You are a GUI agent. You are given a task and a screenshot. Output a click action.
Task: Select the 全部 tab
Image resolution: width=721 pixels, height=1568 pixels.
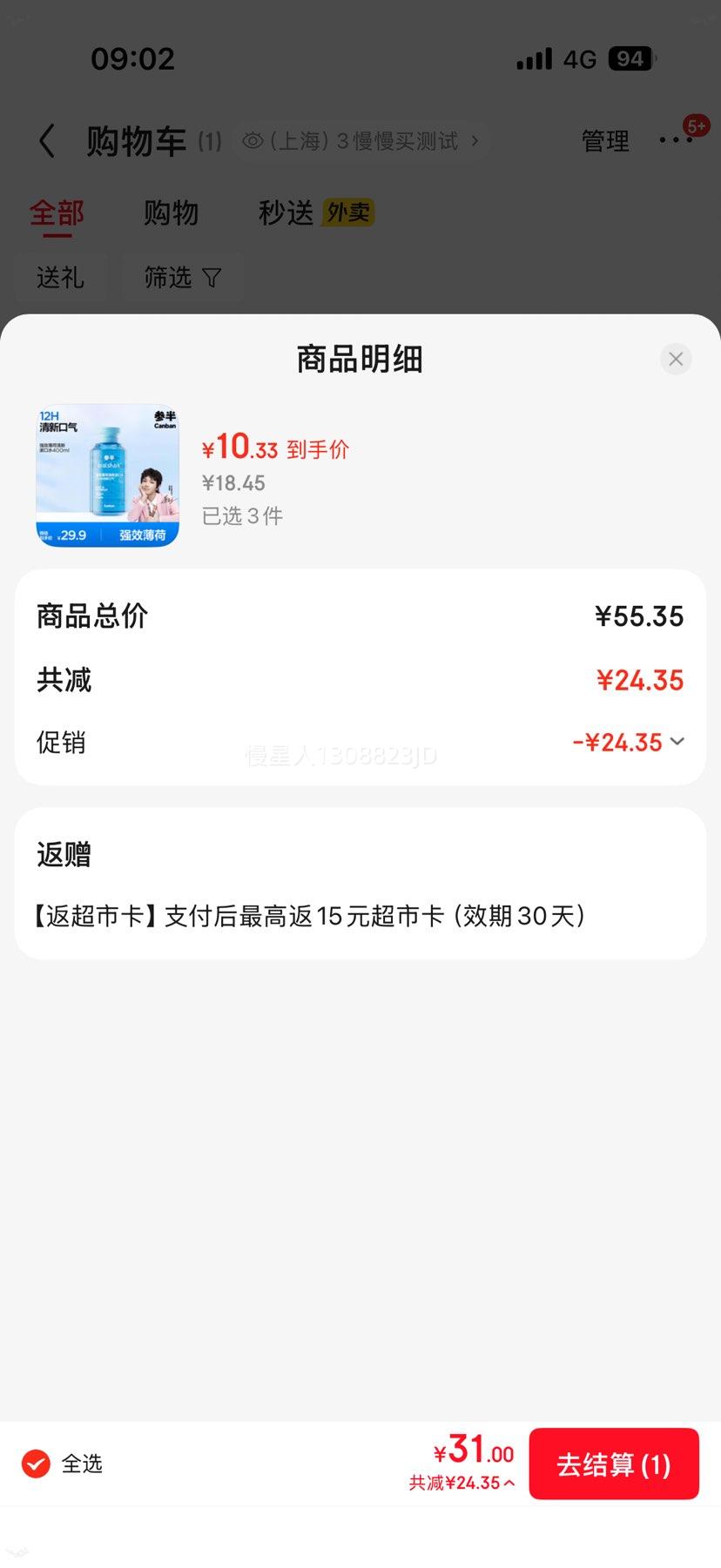point(57,213)
